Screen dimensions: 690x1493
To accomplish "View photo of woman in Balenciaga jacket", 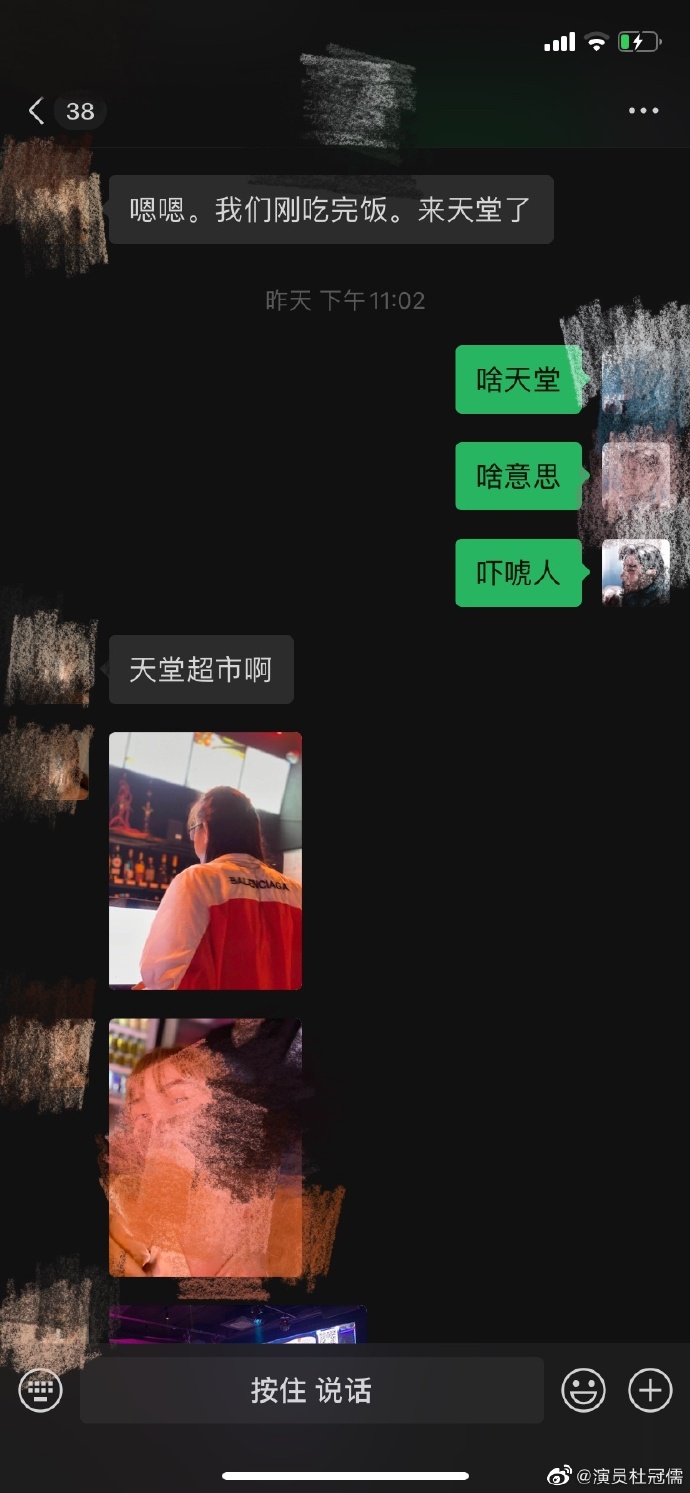I will 205,860.
